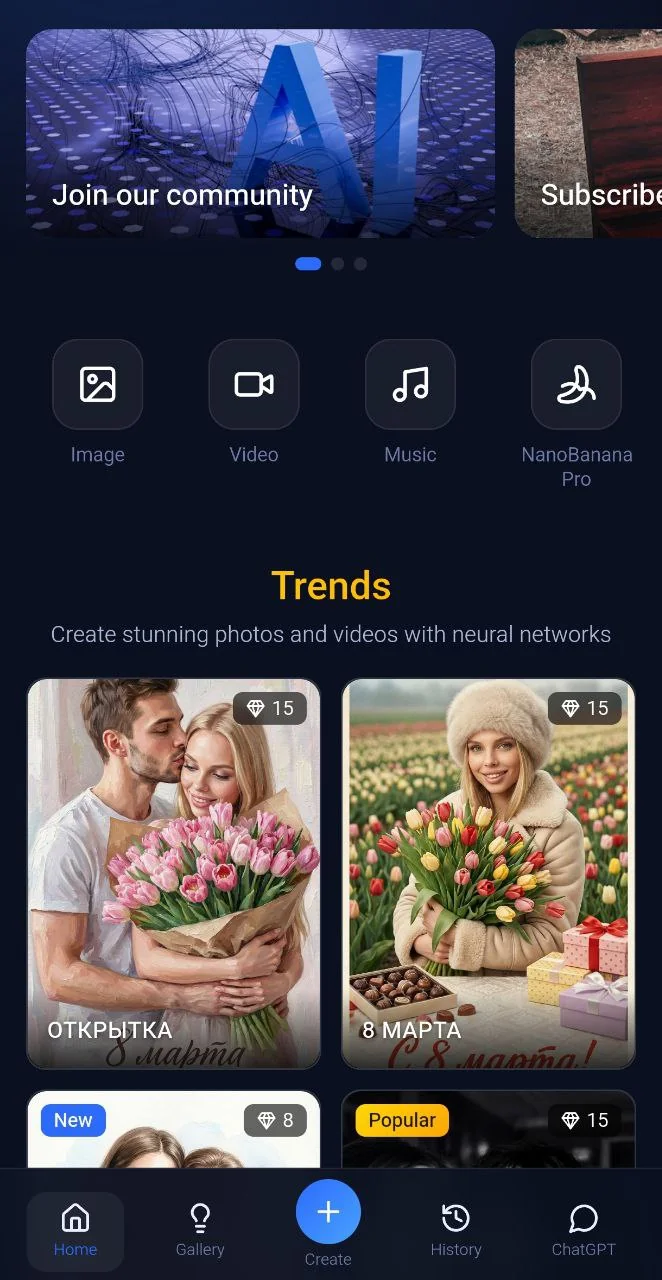The height and width of the screenshot is (1280, 662).
Task: Open the trend card tagged New
Action: pos(174,1129)
